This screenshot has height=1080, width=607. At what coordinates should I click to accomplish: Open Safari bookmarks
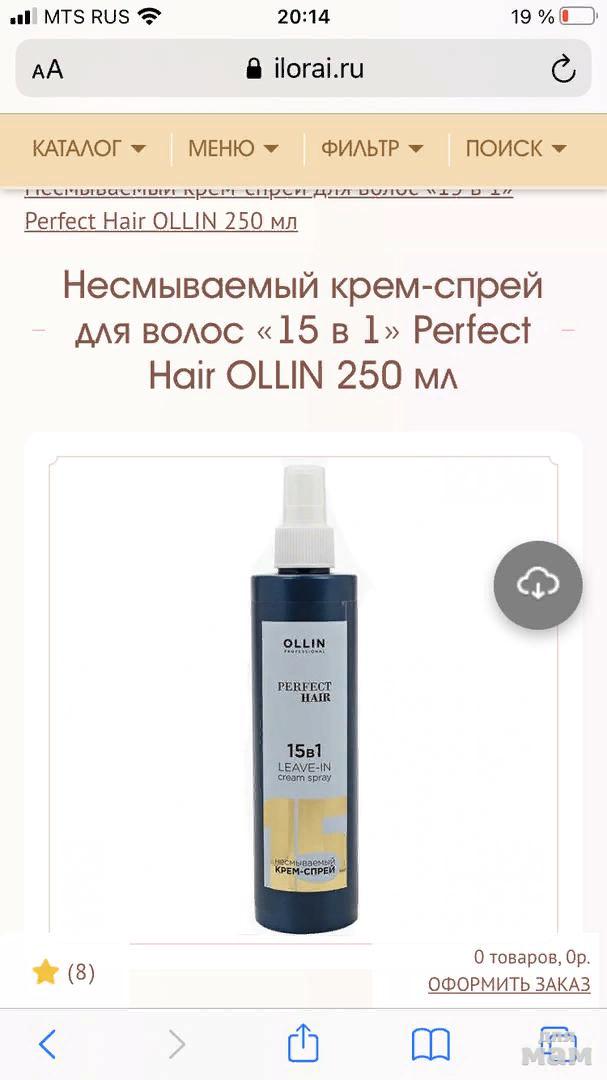point(431,1045)
